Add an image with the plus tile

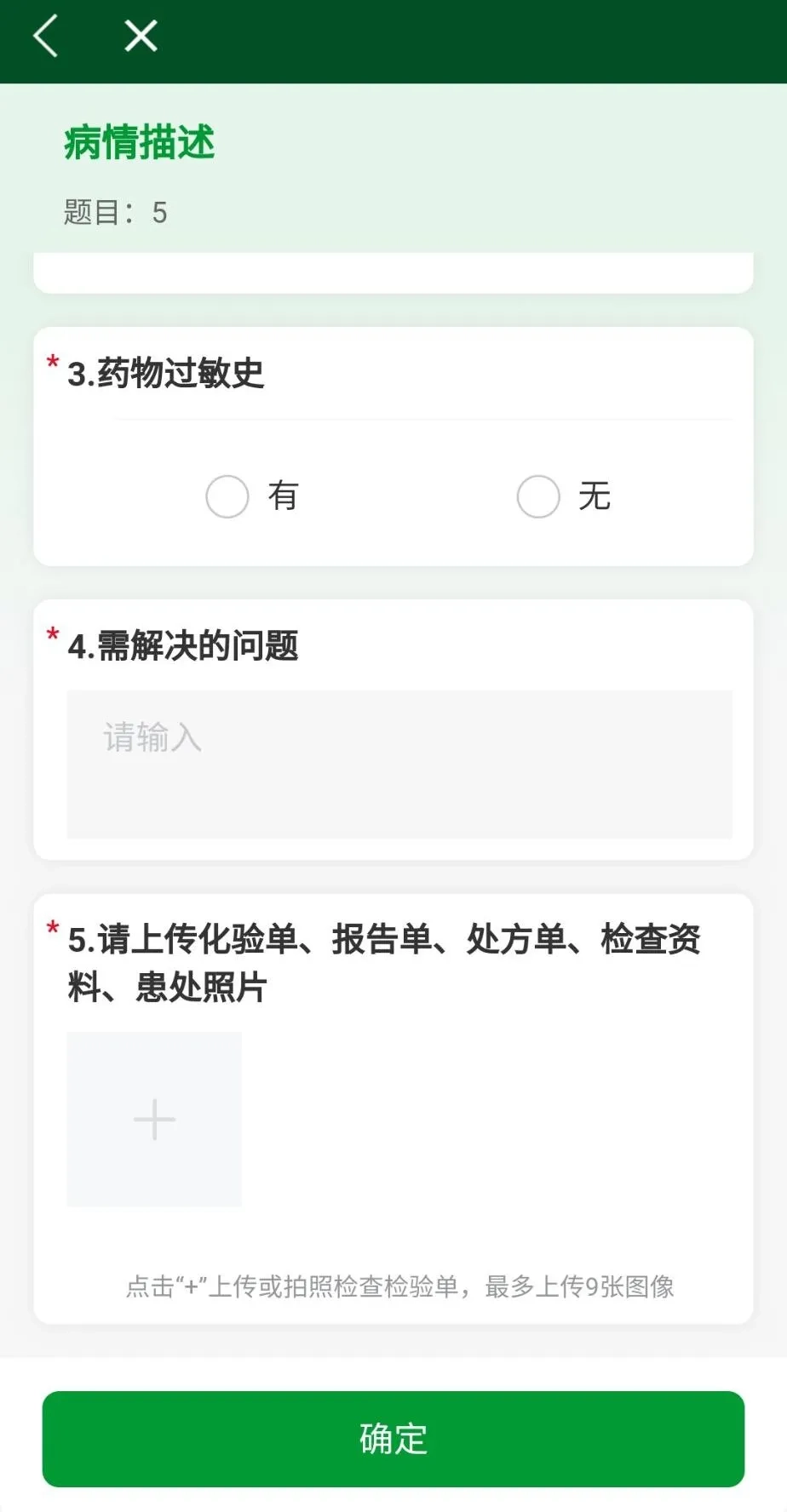(x=154, y=1119)
